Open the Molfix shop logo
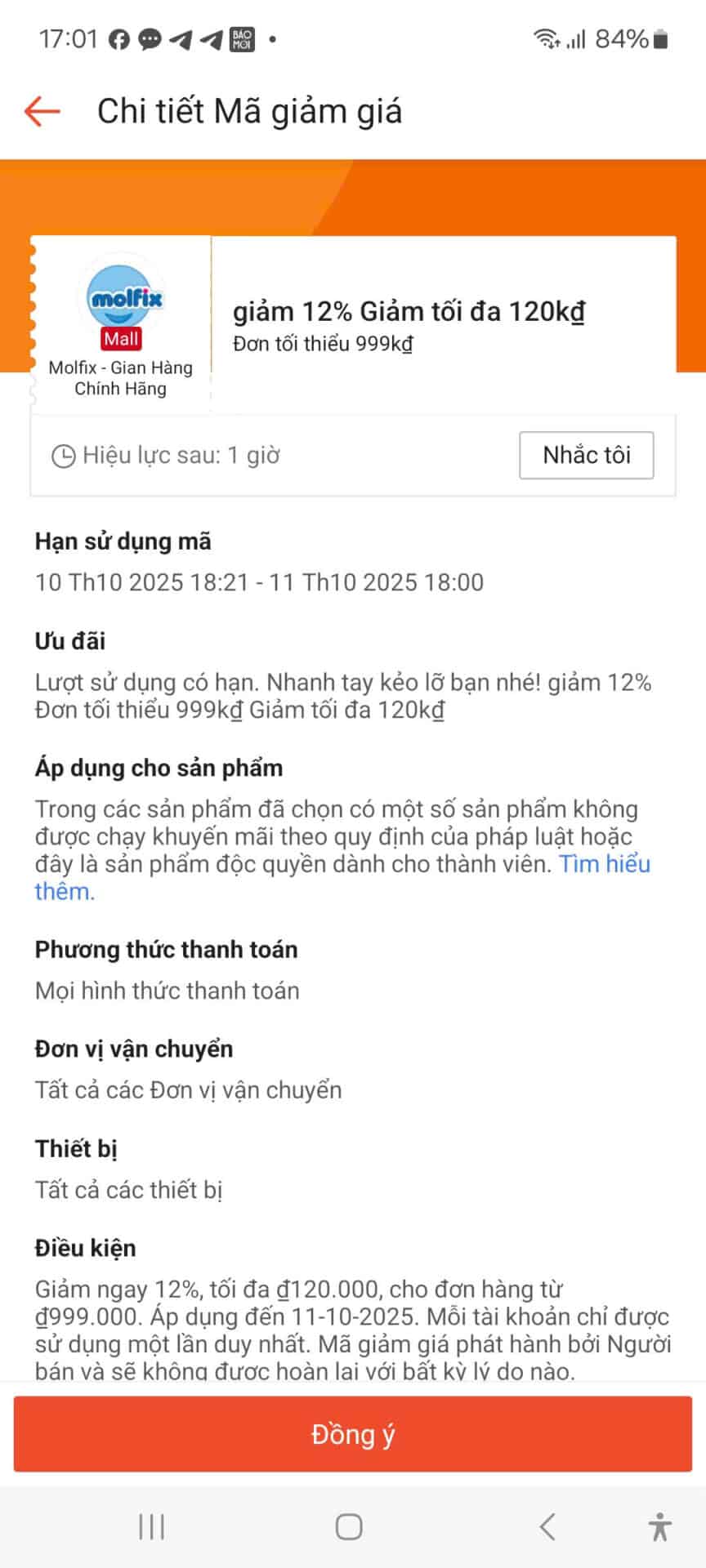 click(x=120, y=298)
